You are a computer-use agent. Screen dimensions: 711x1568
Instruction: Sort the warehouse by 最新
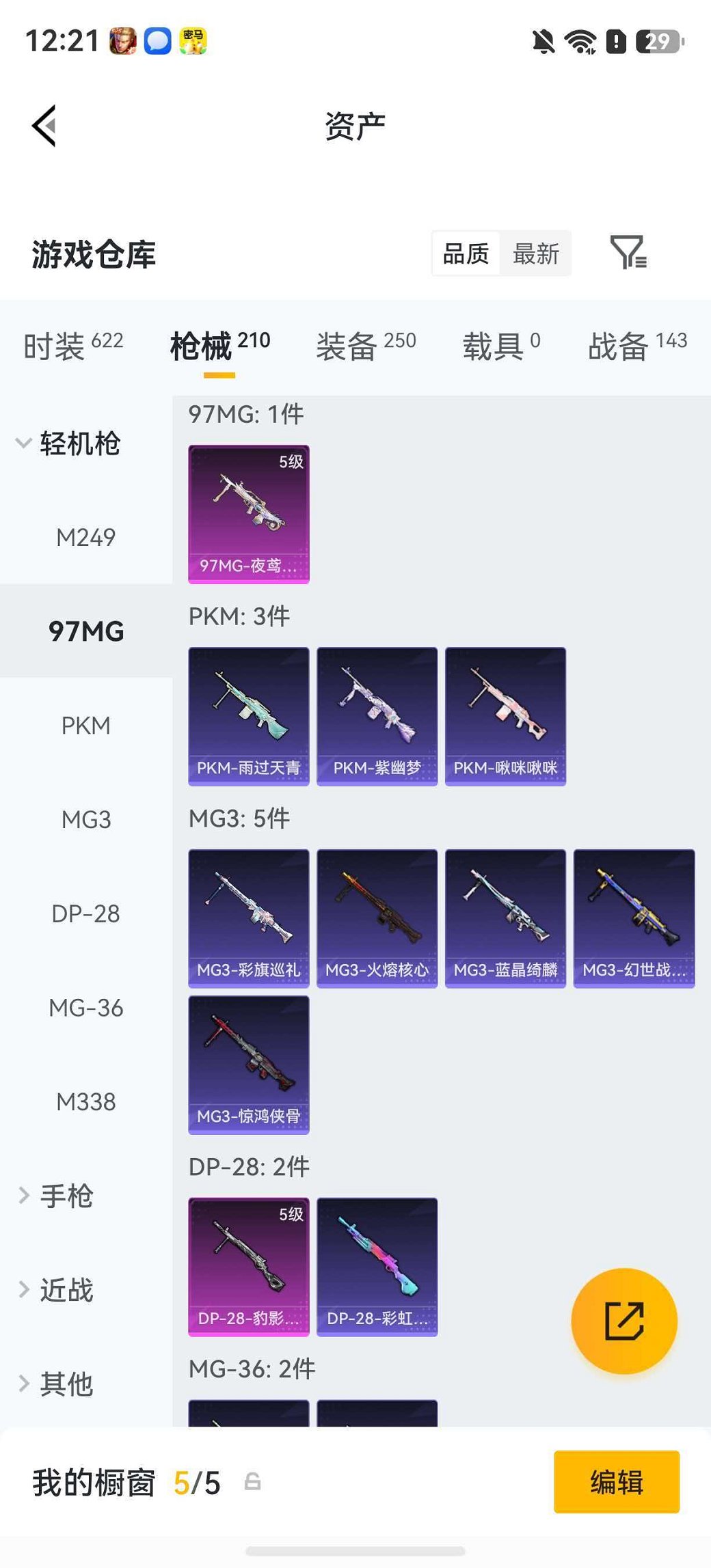pyautogui.click(x=535, y=253)
